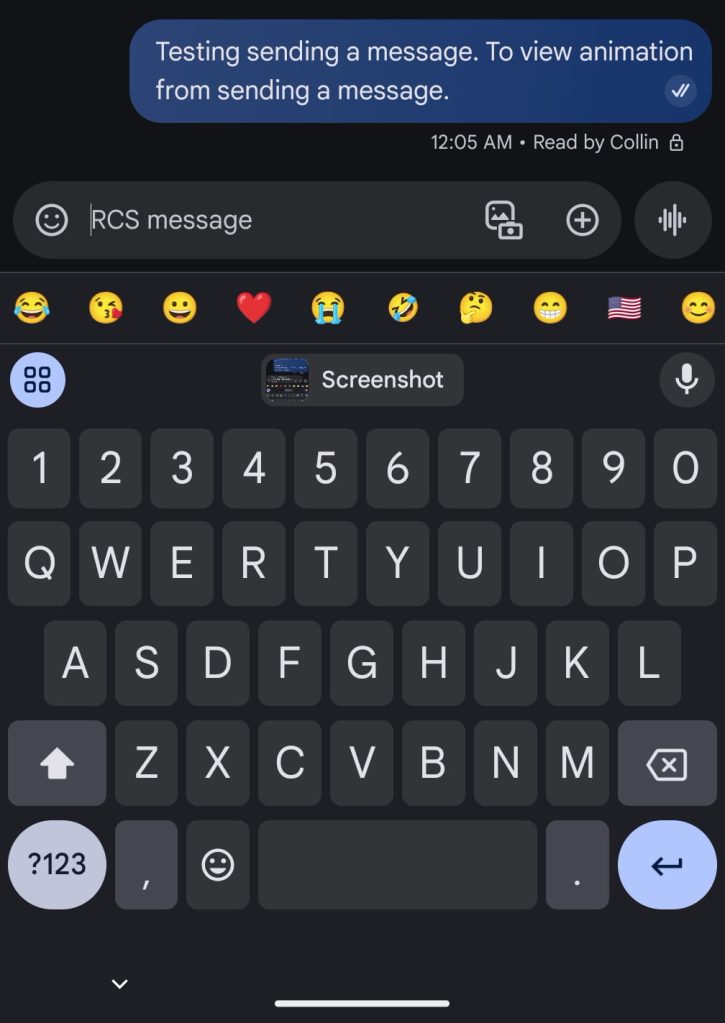Screen dimensions: 725x1023
Task: Tap the enter key
Action: pos(667,865)
